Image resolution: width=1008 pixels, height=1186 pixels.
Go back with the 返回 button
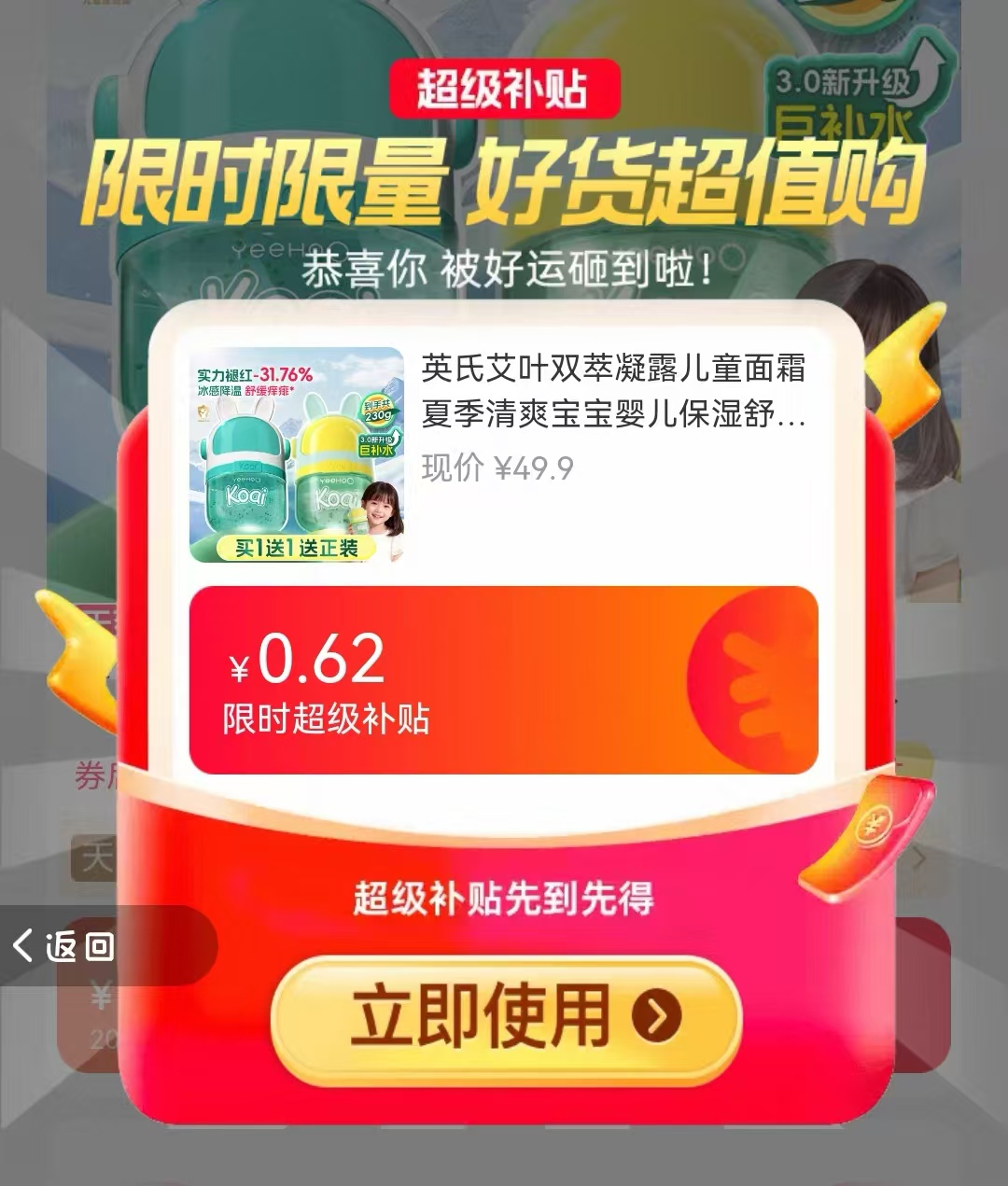click(65, 945)
